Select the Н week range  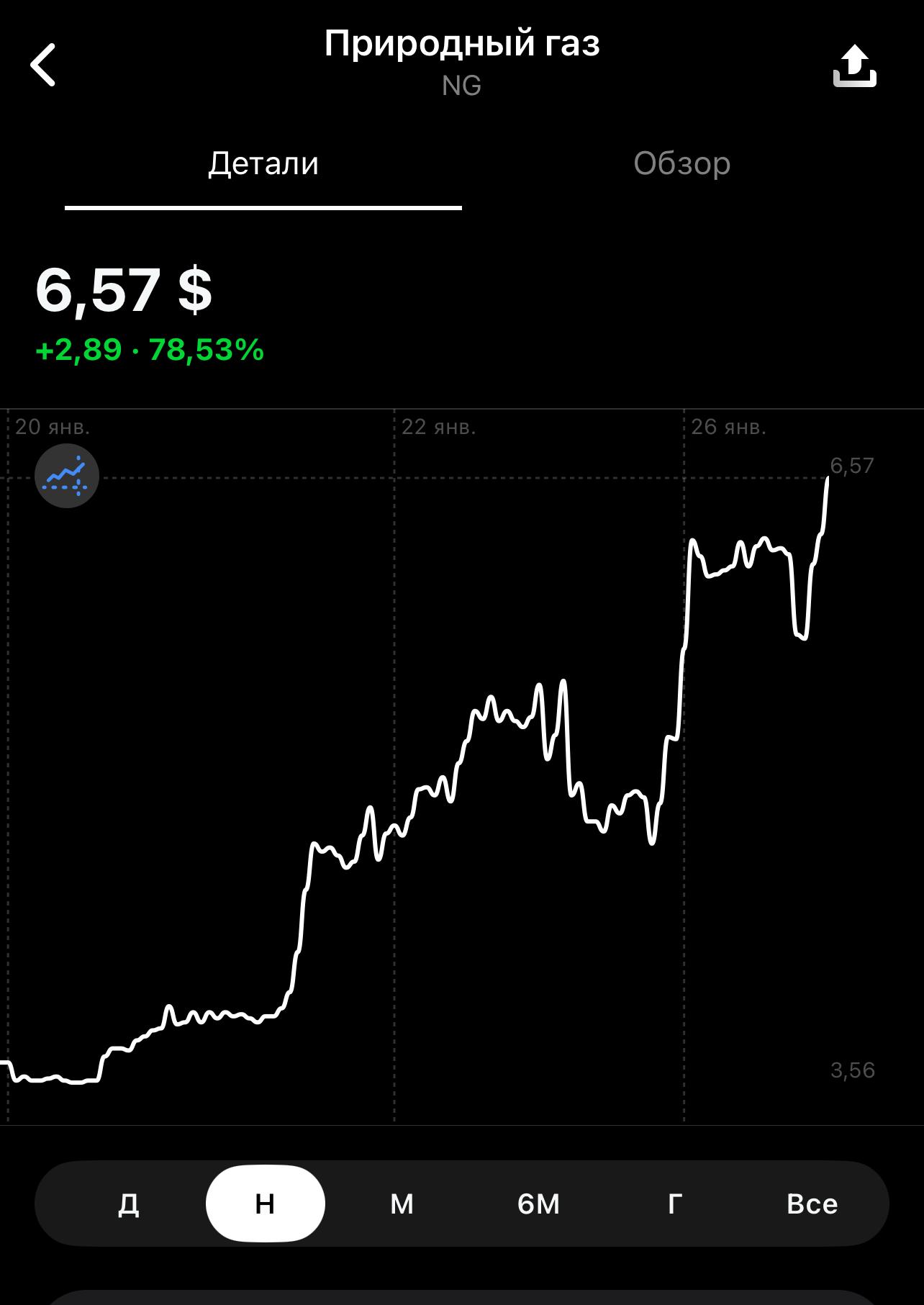[x=265, y=1204]
